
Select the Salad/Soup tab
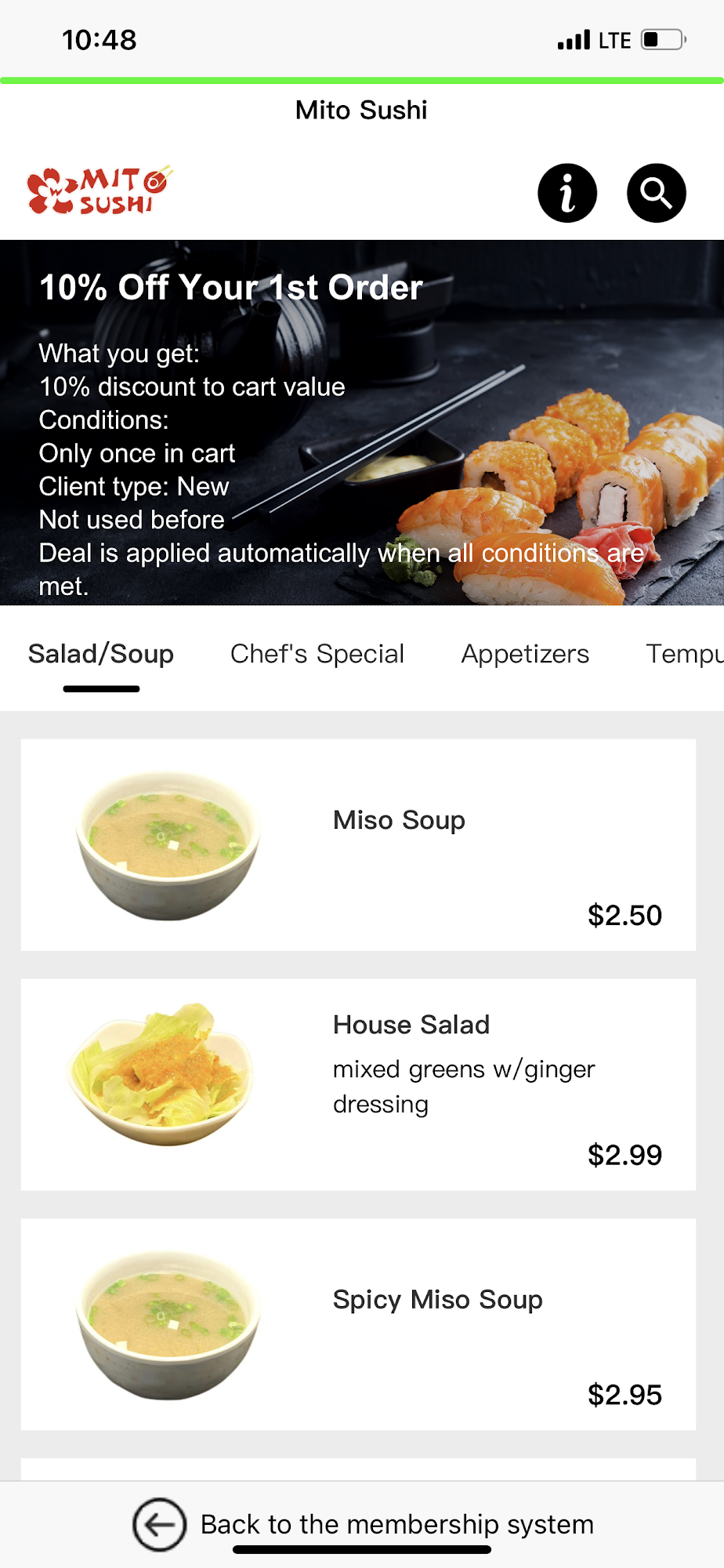coord(101,654)
